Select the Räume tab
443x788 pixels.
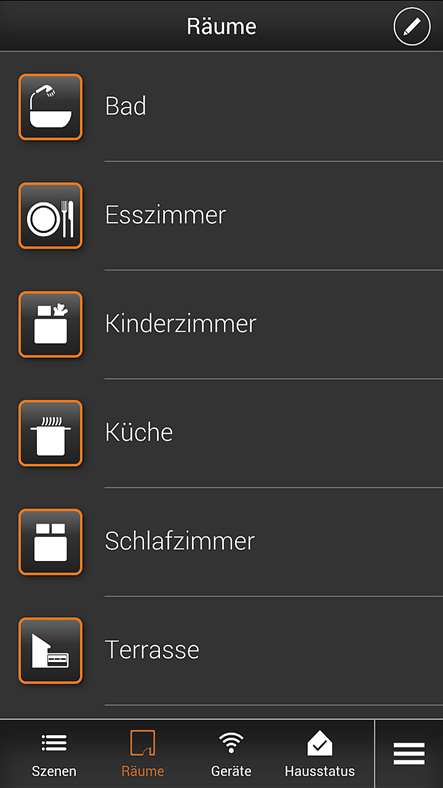pyautogui.click(x=143, y=754)
